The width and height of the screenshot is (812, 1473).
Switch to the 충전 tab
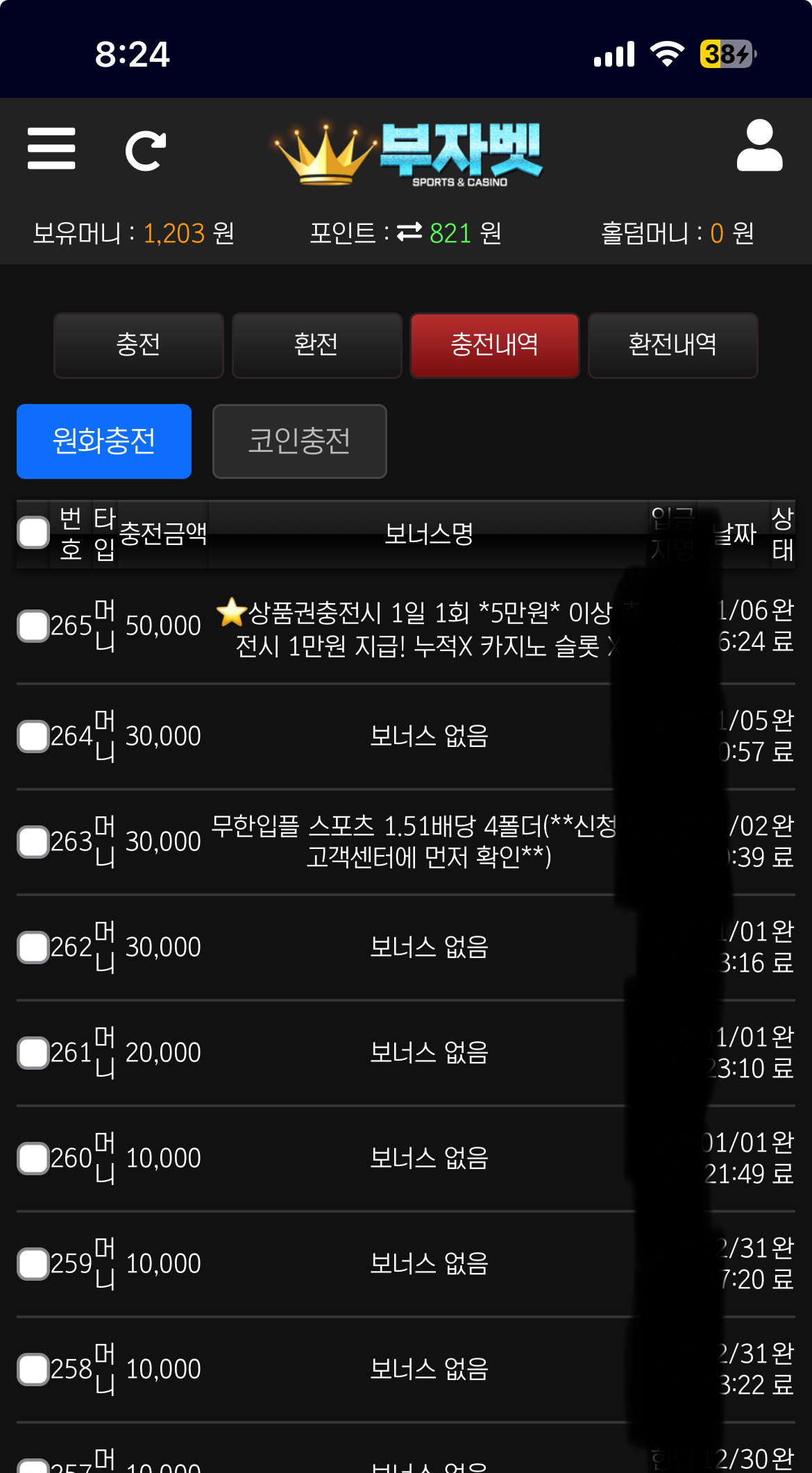point(139,345)
